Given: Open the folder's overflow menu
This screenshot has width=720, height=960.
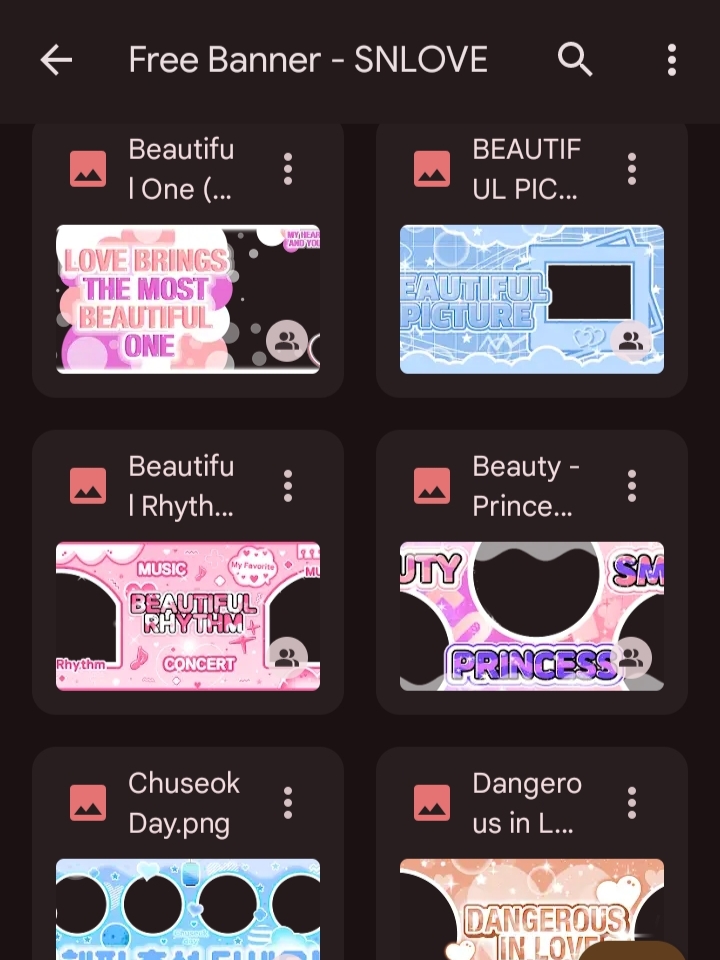Looking at the screenshot, I should (672, 60).
